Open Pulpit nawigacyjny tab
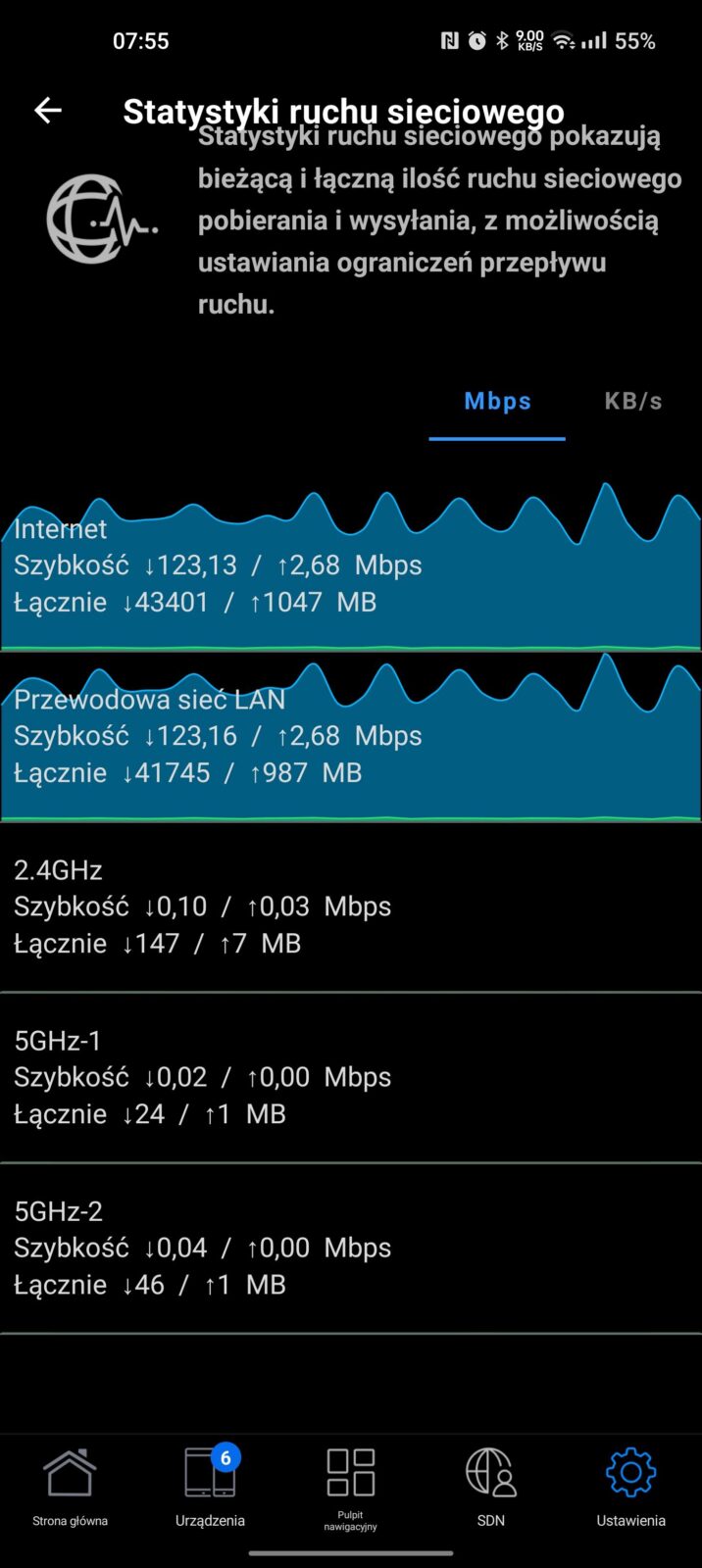The height and width of the screenshot is (1568, 702). coord(350,1486)
